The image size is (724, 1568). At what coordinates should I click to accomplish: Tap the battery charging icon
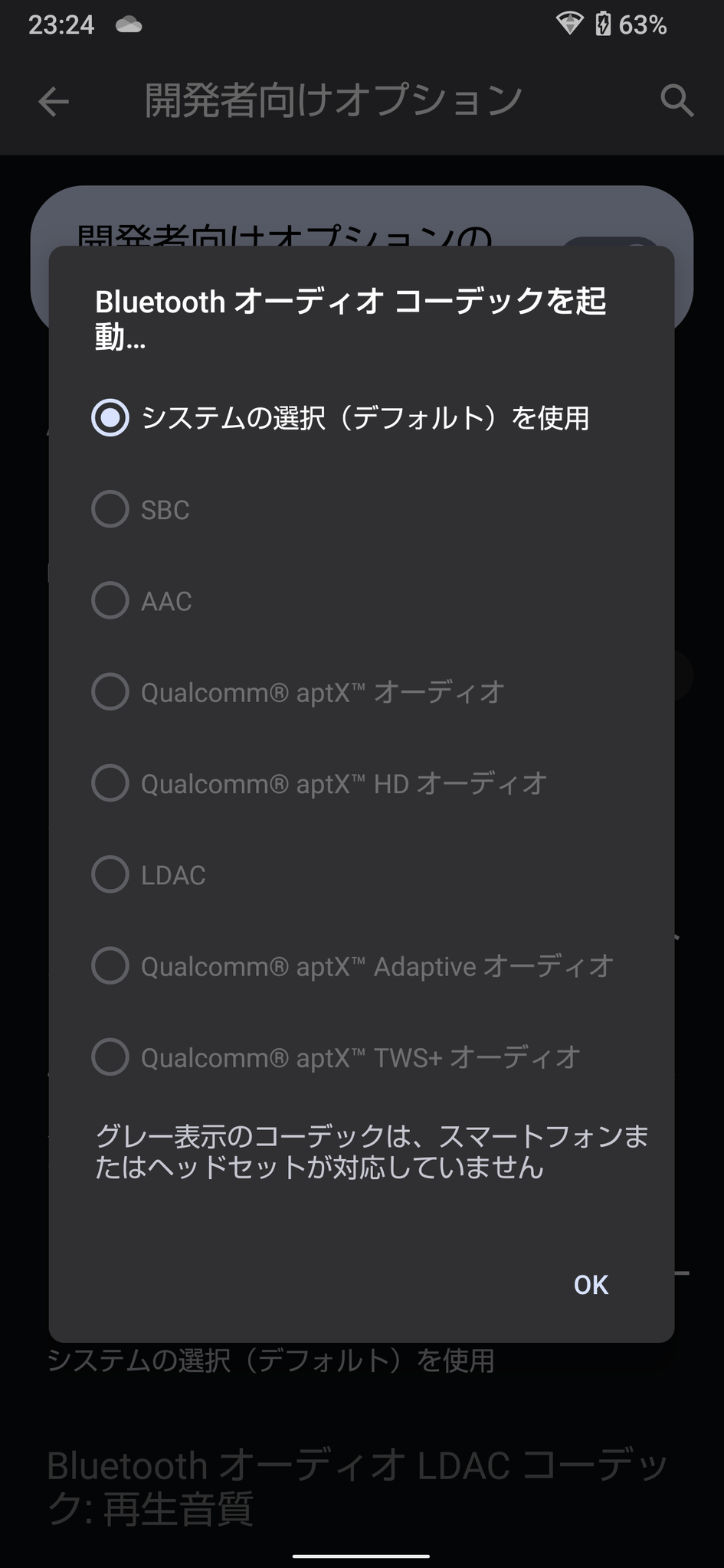pyautogui.click(x=602, y=23)
